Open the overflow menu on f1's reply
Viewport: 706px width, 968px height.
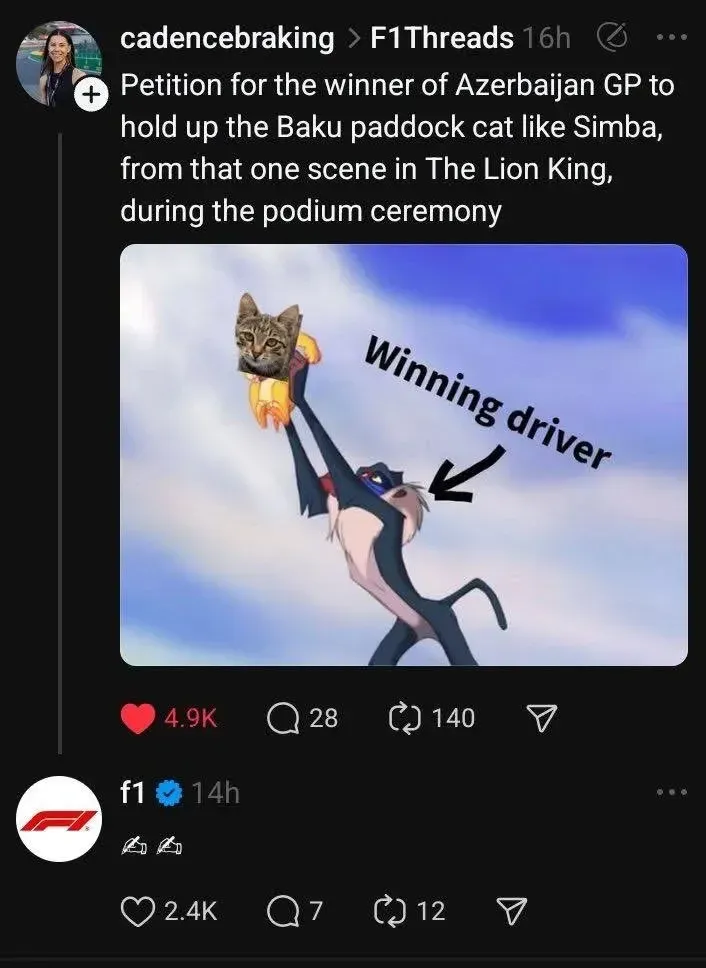click(x=671, y=792)
